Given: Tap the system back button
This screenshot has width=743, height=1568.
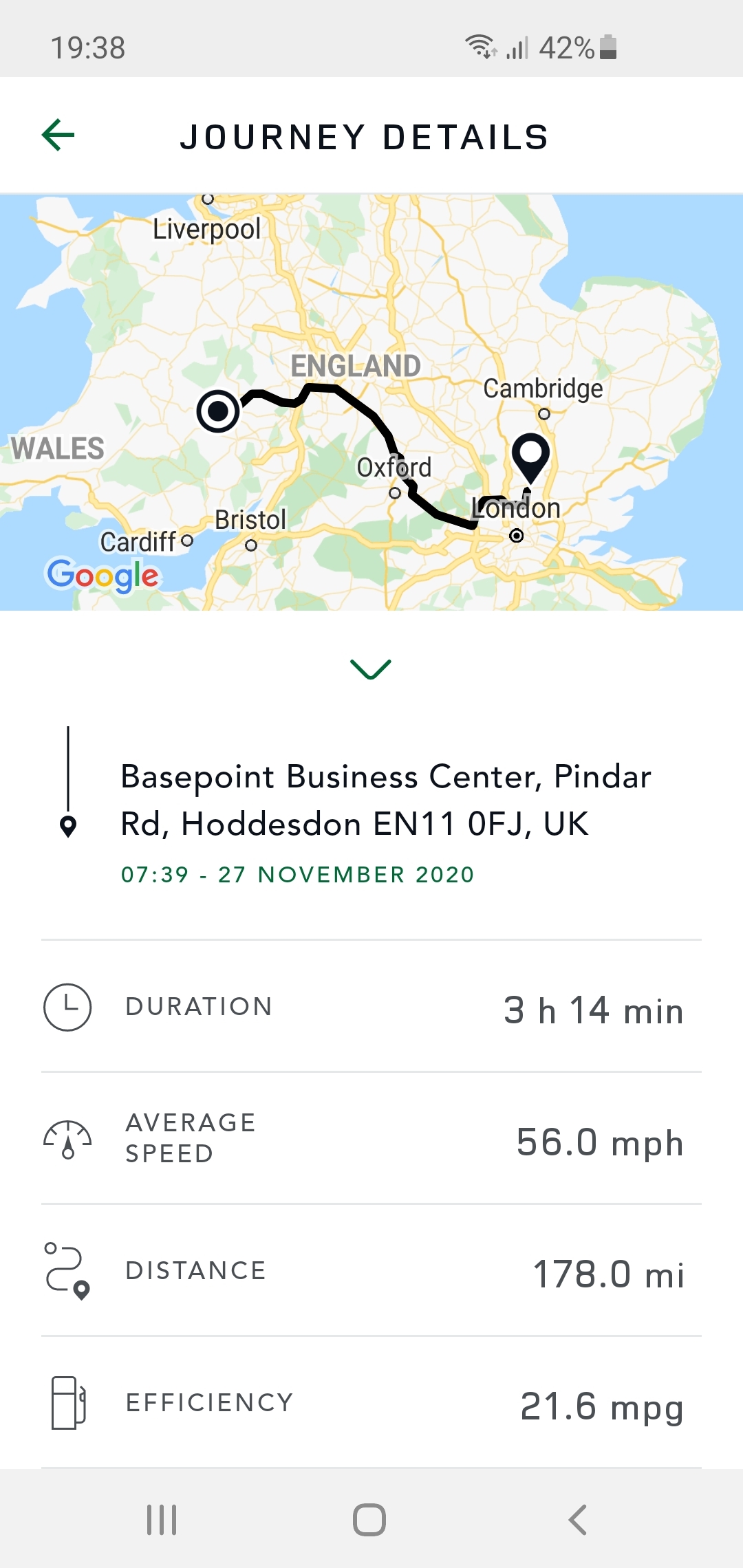Looking at the screenshot, I should coord(578,1520).
